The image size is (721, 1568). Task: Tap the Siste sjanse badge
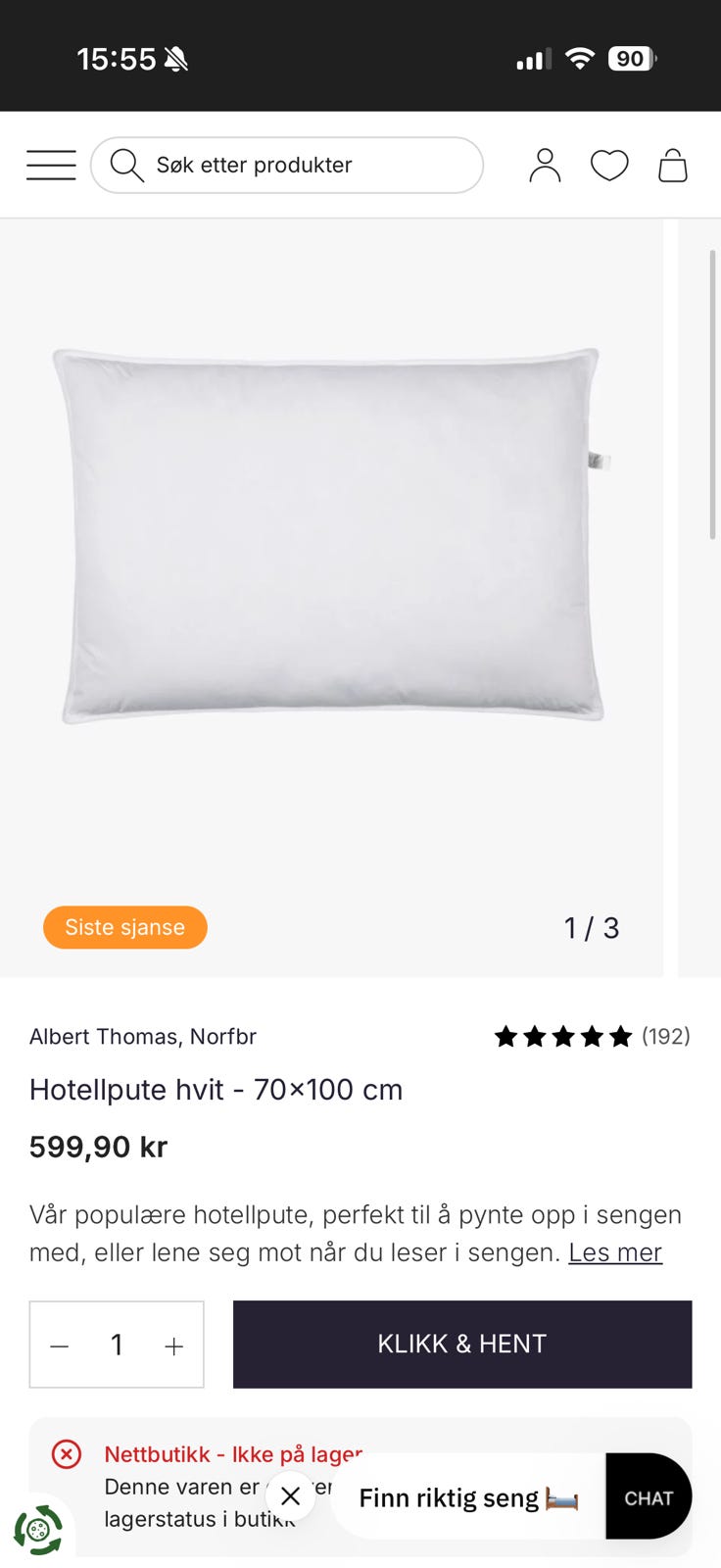click(x=124, y=927)
